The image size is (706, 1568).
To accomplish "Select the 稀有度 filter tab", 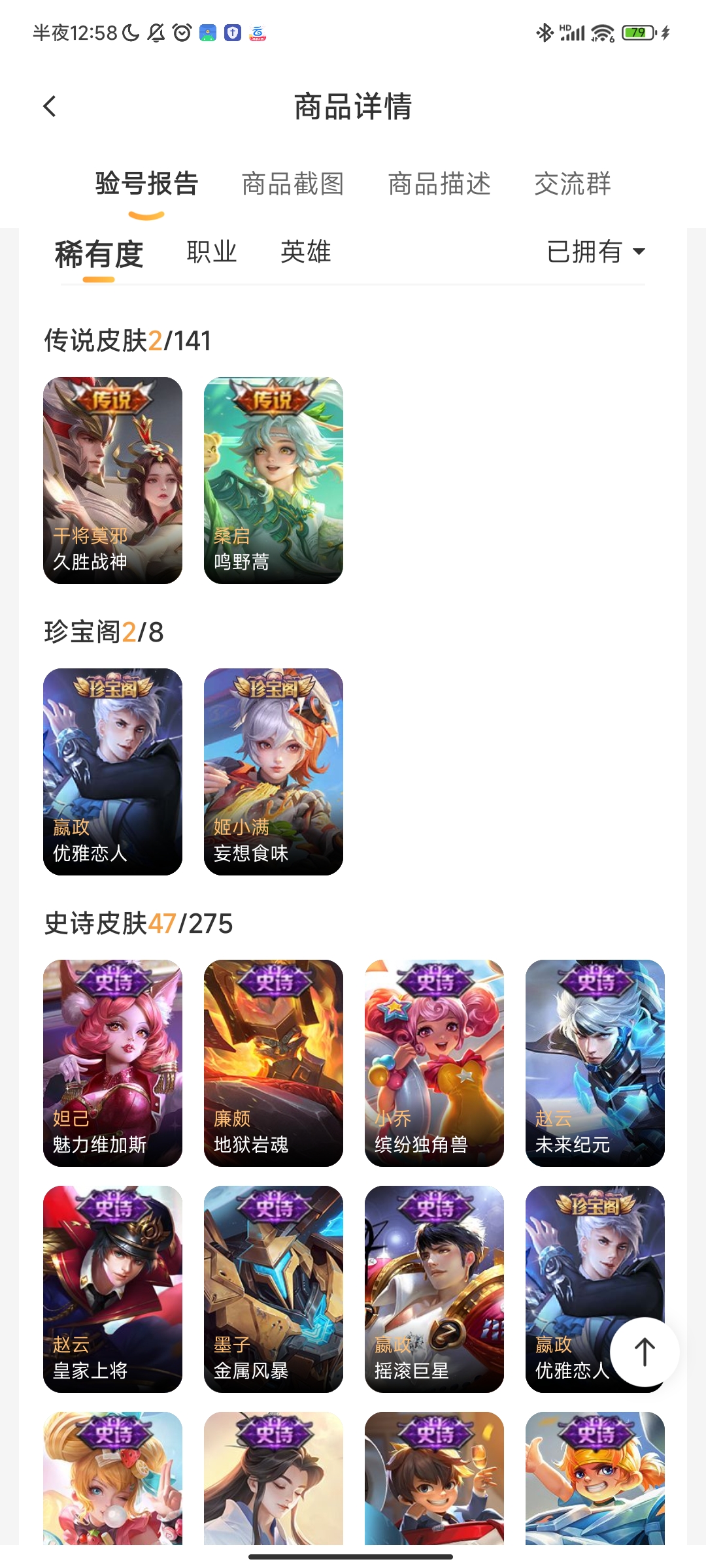I will click(99, 253).
